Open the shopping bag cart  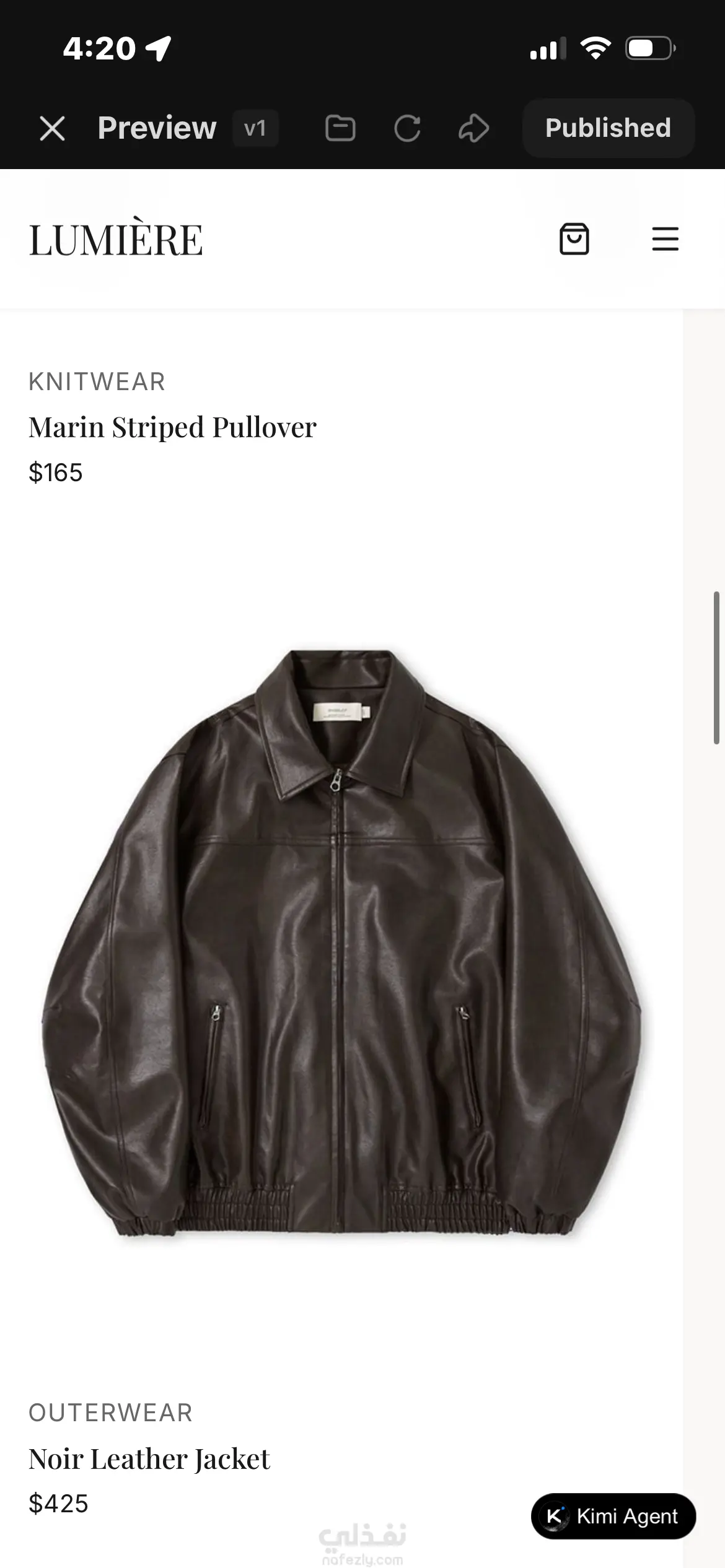[x=574, y=239]
